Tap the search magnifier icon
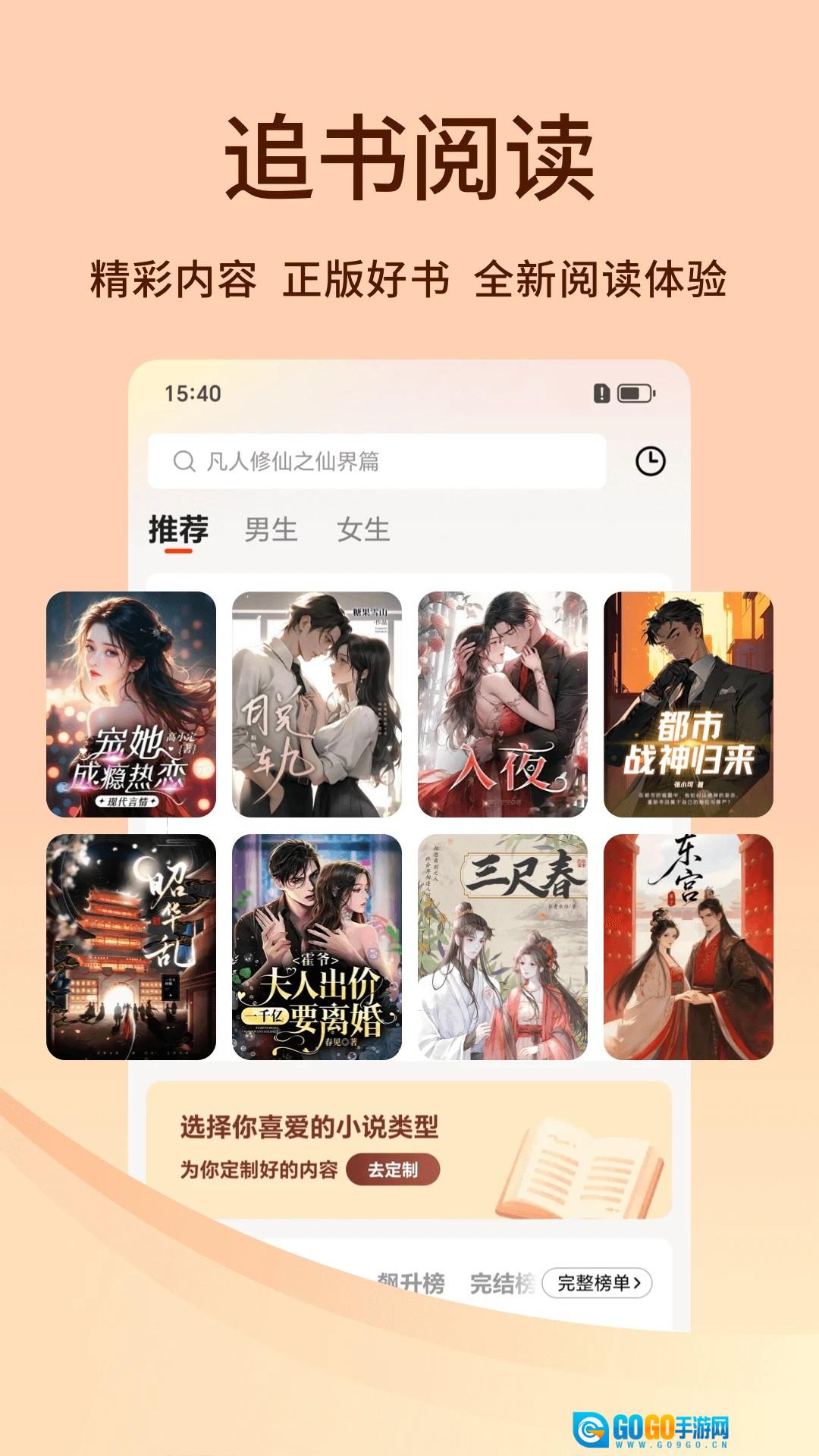 (184, 459)
